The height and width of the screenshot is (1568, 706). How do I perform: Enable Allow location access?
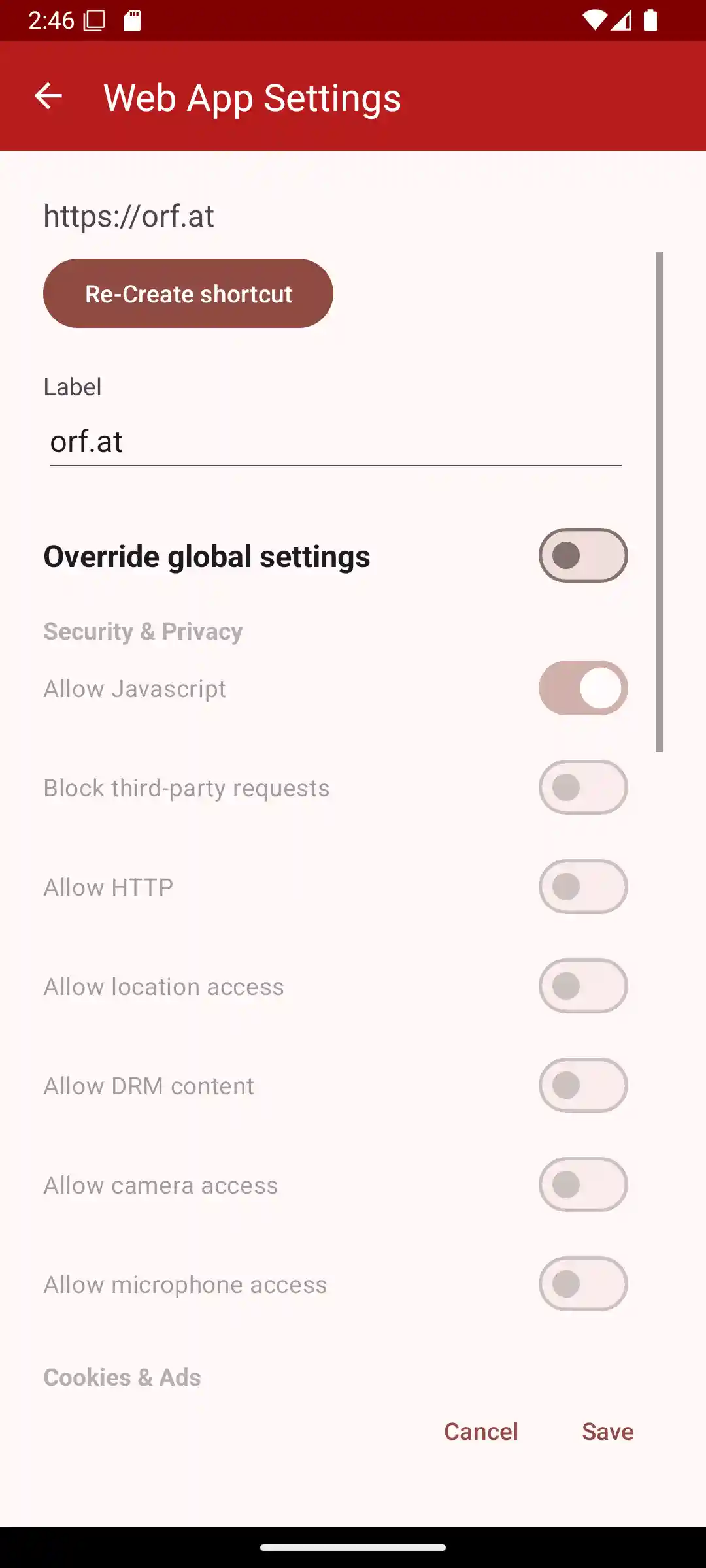[x=582, y=986]
